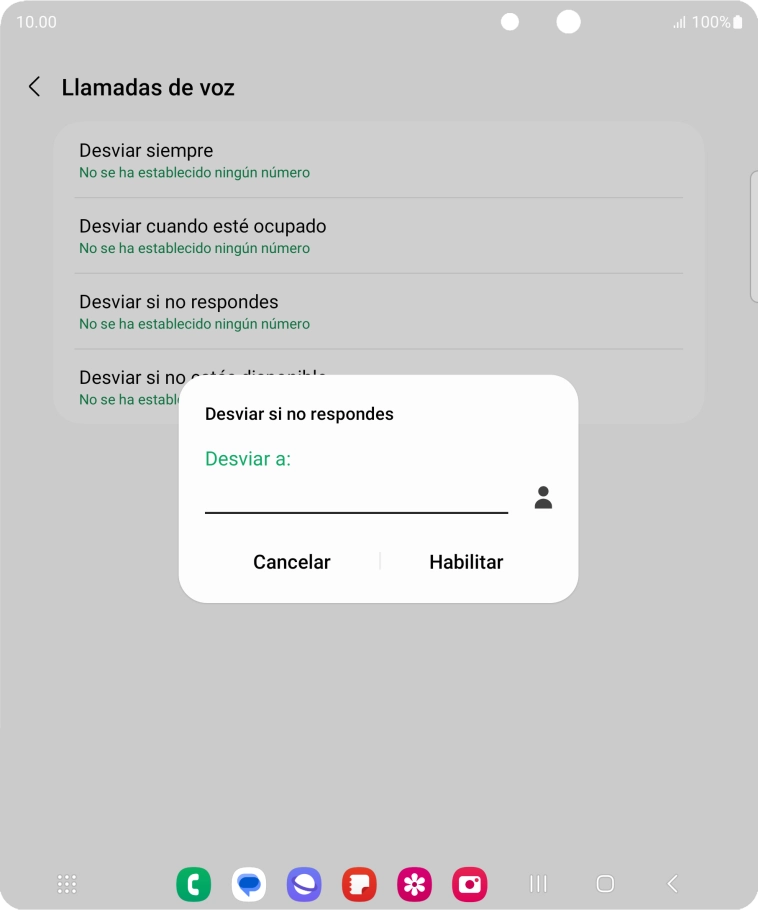The width and height of the screenshot is (758, 910).
Task: Cancel the call forwarding dialog
Action: pos(291,562)
